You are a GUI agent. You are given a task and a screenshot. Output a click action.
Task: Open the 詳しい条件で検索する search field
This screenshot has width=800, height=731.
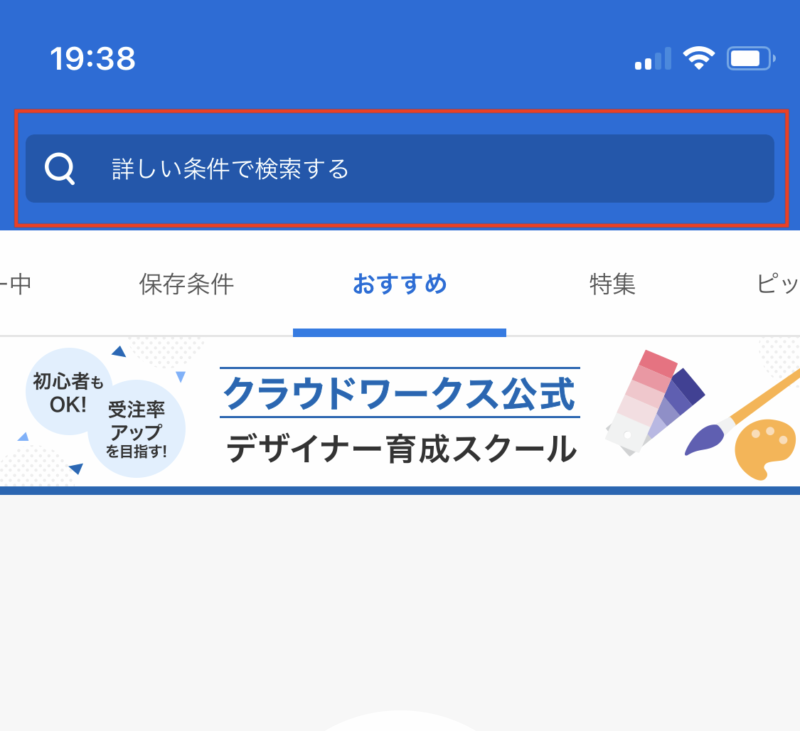[400, 169]
